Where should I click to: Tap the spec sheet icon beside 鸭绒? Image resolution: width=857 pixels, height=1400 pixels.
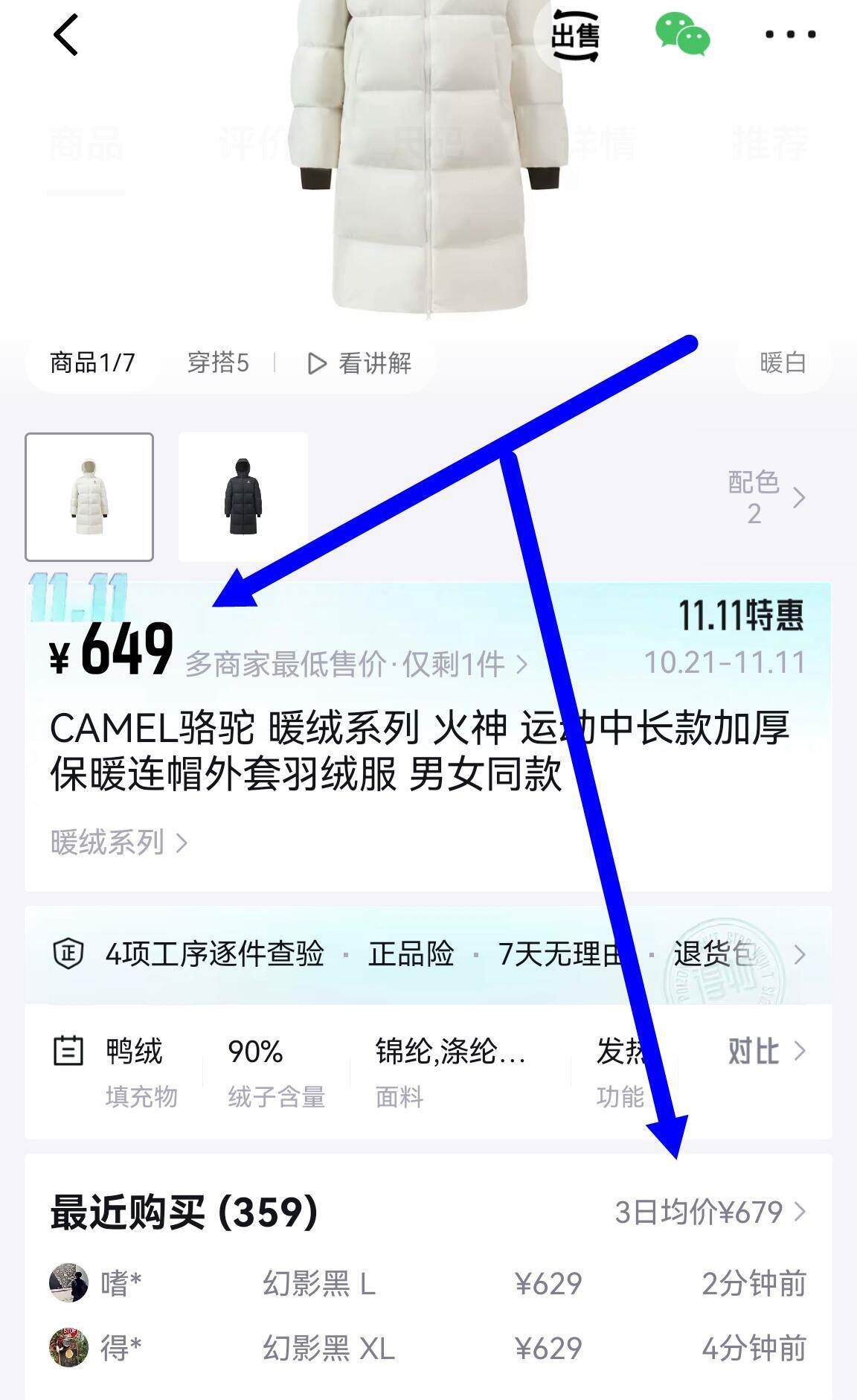(68, 1052)
